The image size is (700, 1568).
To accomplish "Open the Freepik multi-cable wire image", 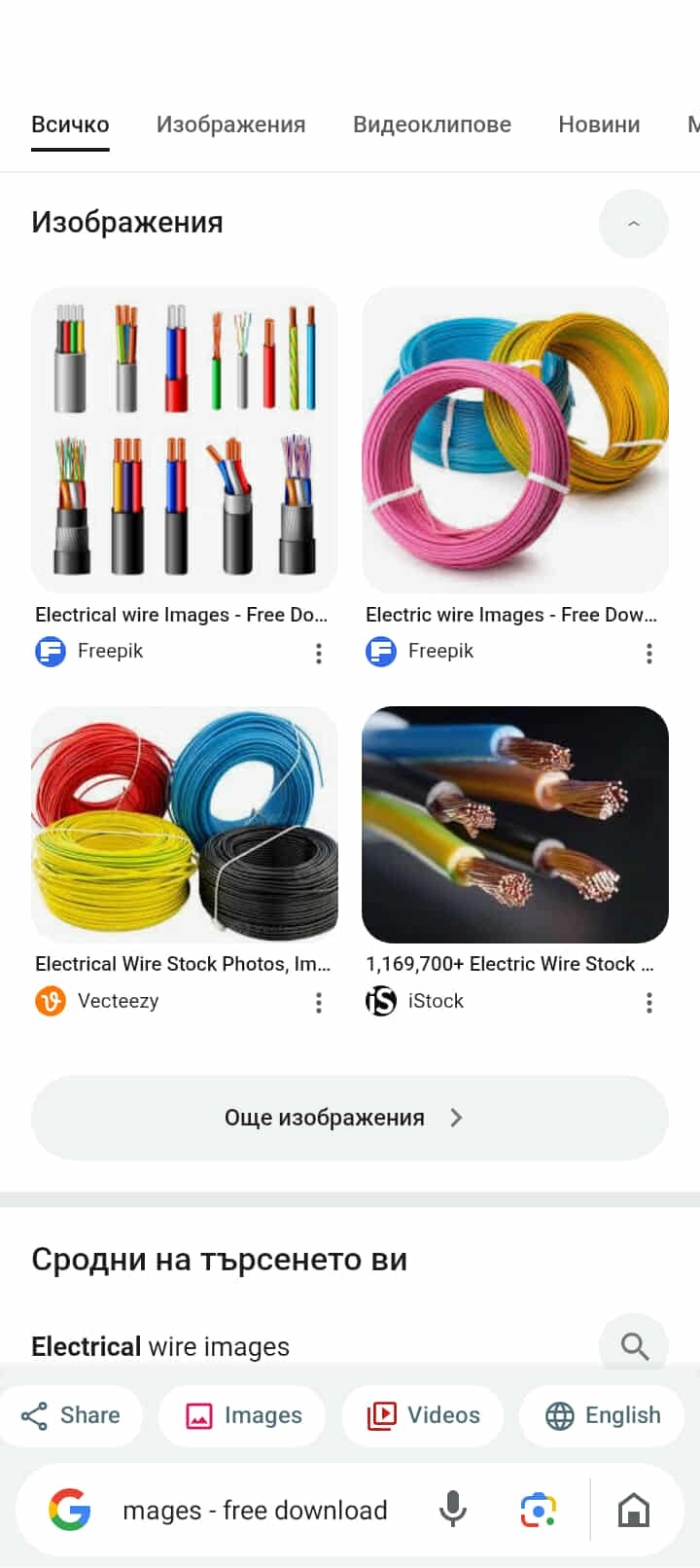I will (x=185, y=440).
